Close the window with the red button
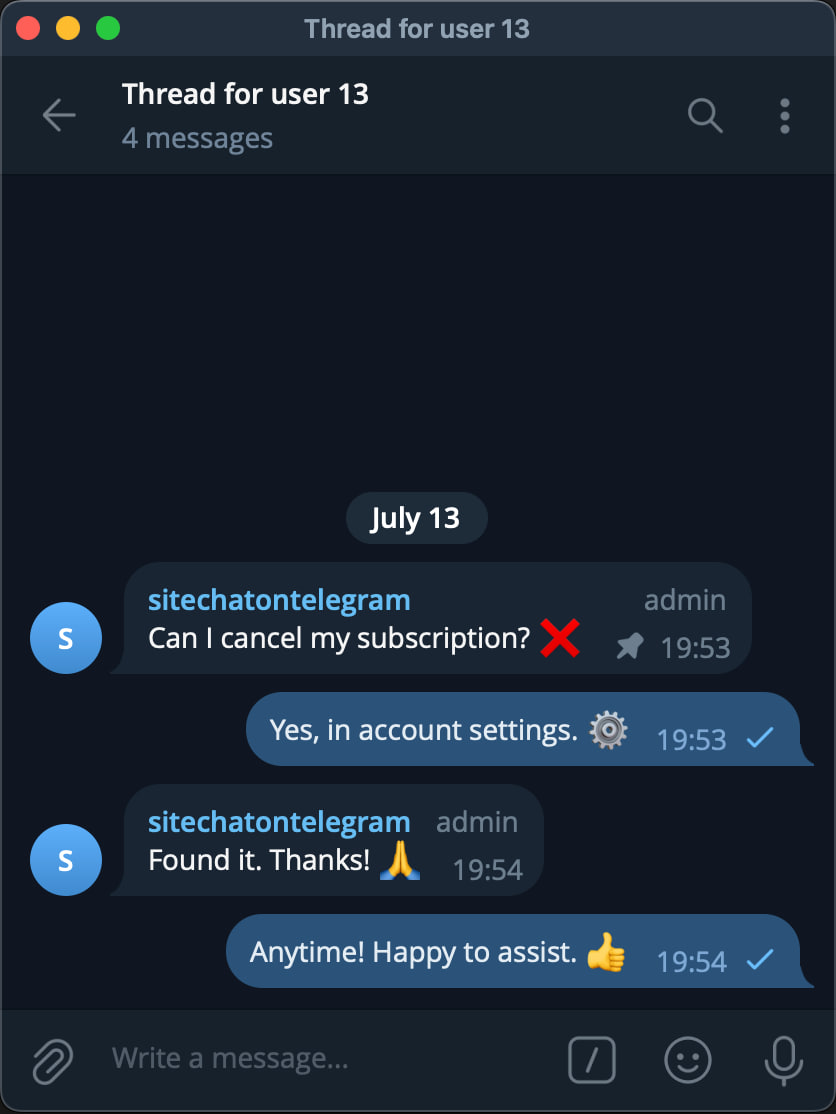Image resolution: width=836 pixels, height=1114 pixels. pos(28,28)
